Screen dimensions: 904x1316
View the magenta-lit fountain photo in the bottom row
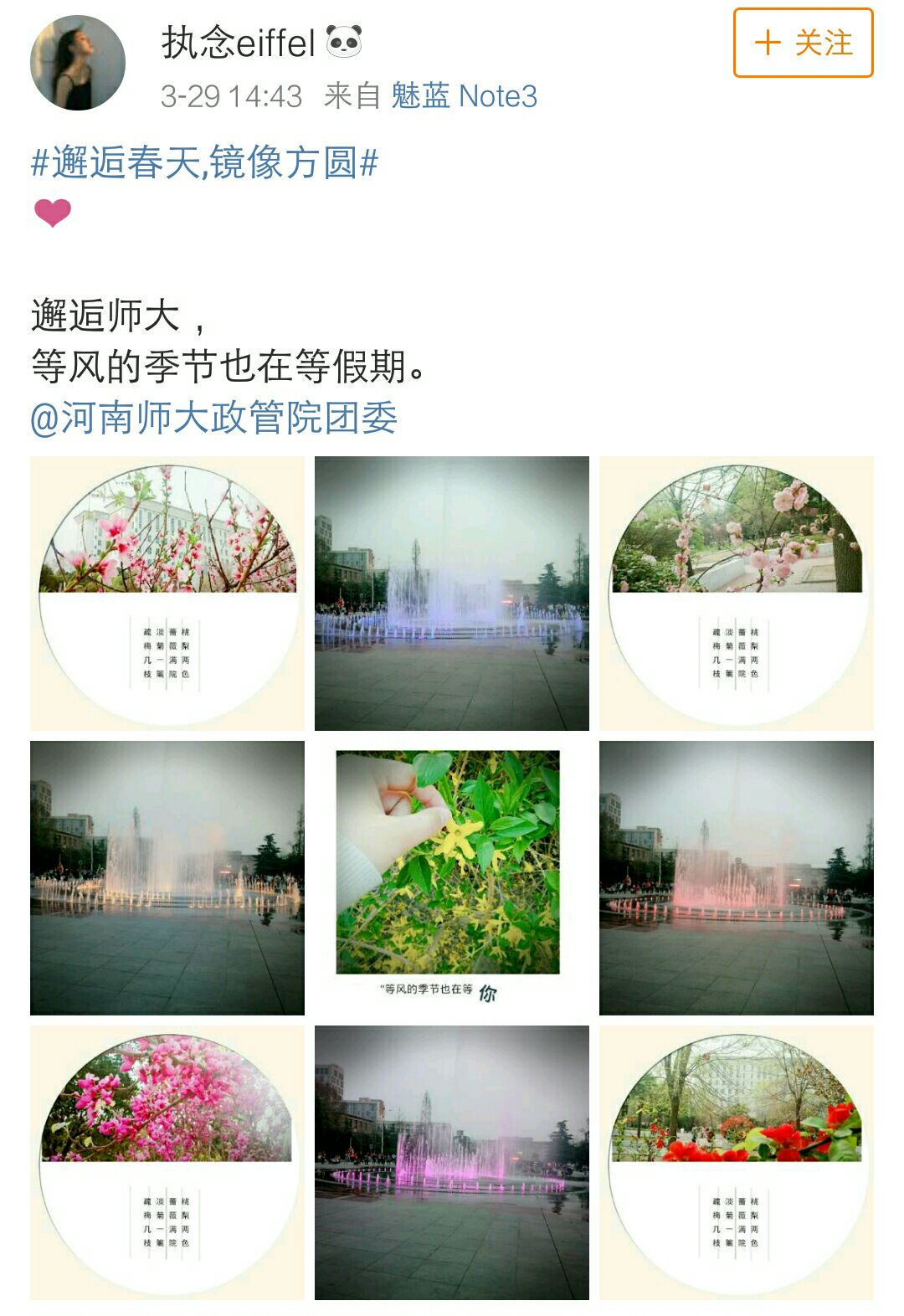[452, 1163]
